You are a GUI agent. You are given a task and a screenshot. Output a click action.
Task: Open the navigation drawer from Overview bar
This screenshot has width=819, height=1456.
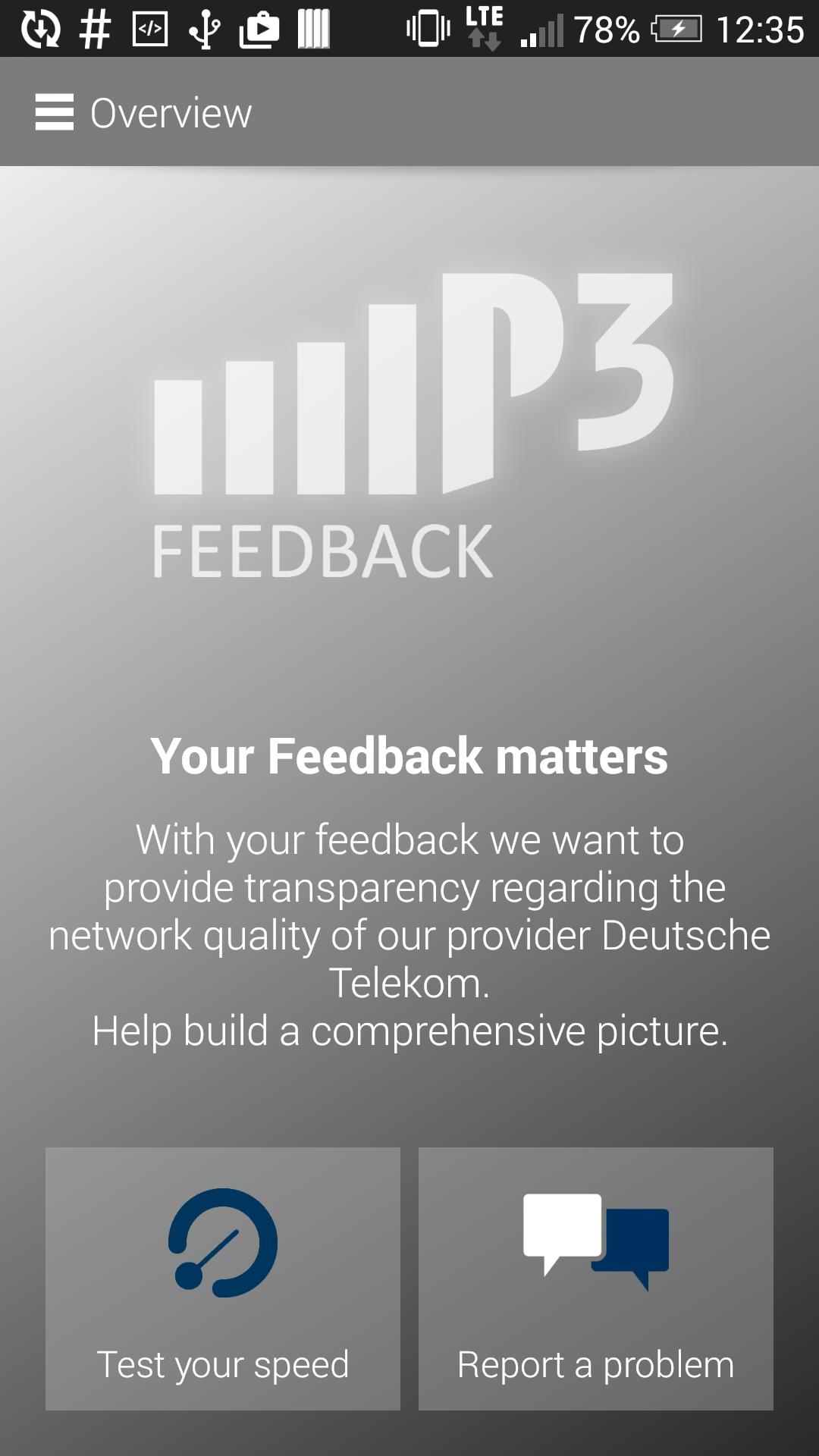pos(55,111)
